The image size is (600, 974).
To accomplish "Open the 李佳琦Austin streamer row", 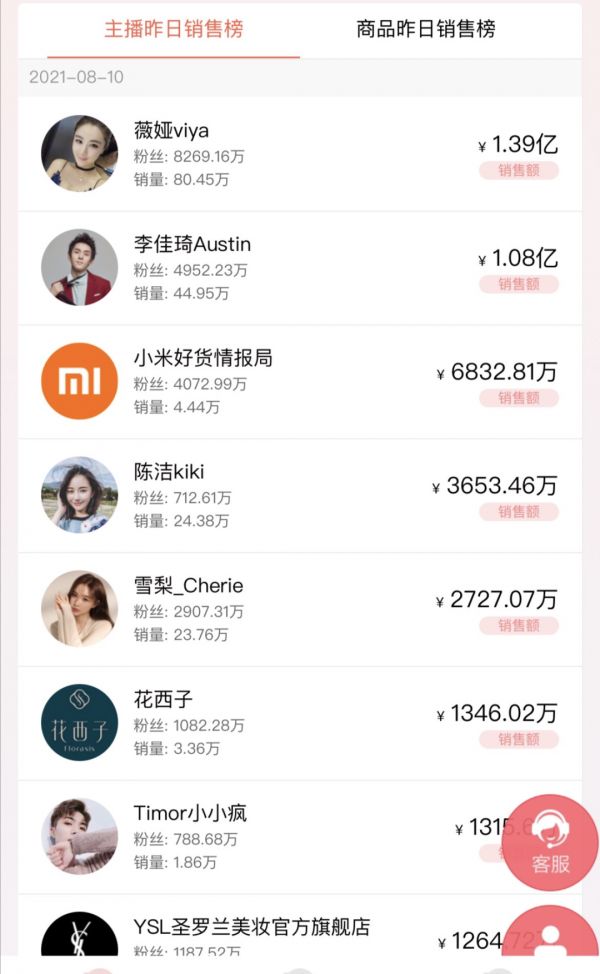I will coord(300,268).
